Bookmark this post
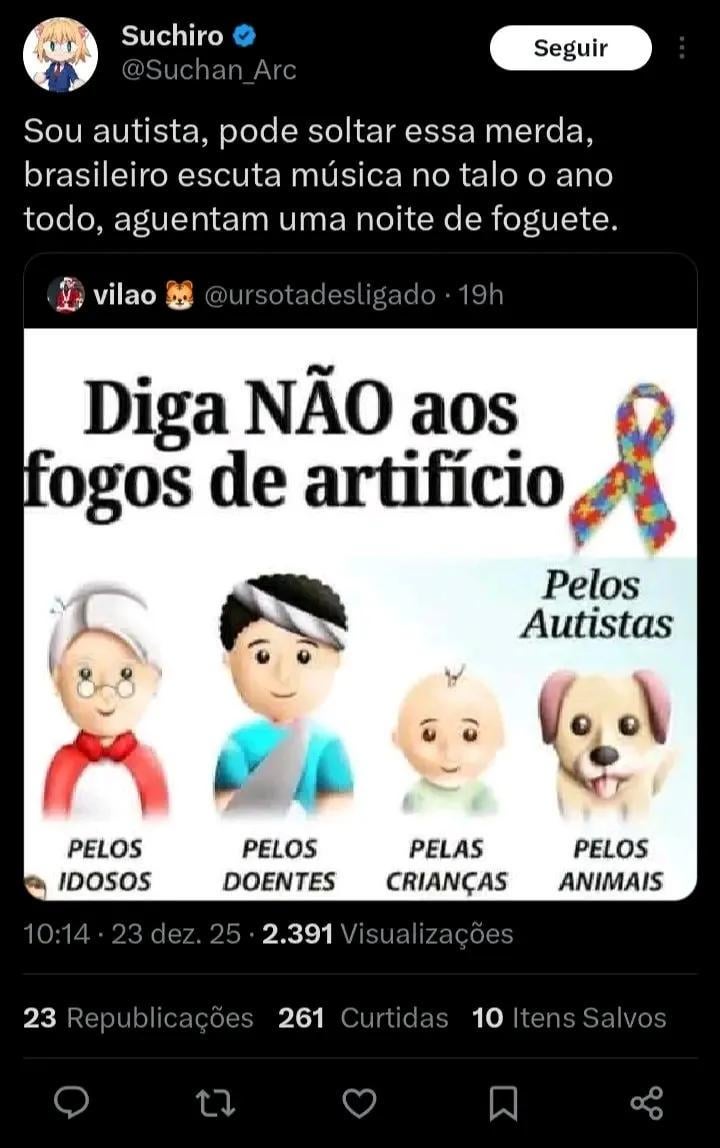Viewport: 720px width, 1148px height. [503, 1102]
